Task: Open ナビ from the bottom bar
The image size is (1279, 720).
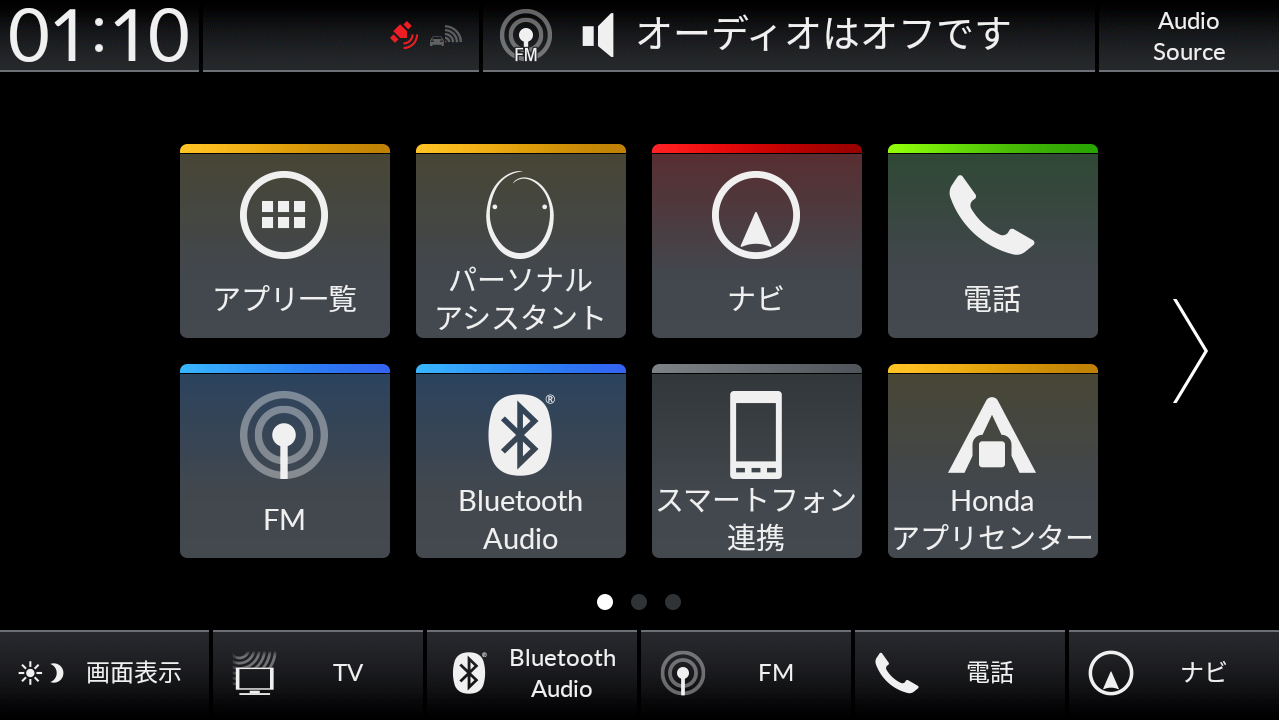Action: [x=1174, y=673]
